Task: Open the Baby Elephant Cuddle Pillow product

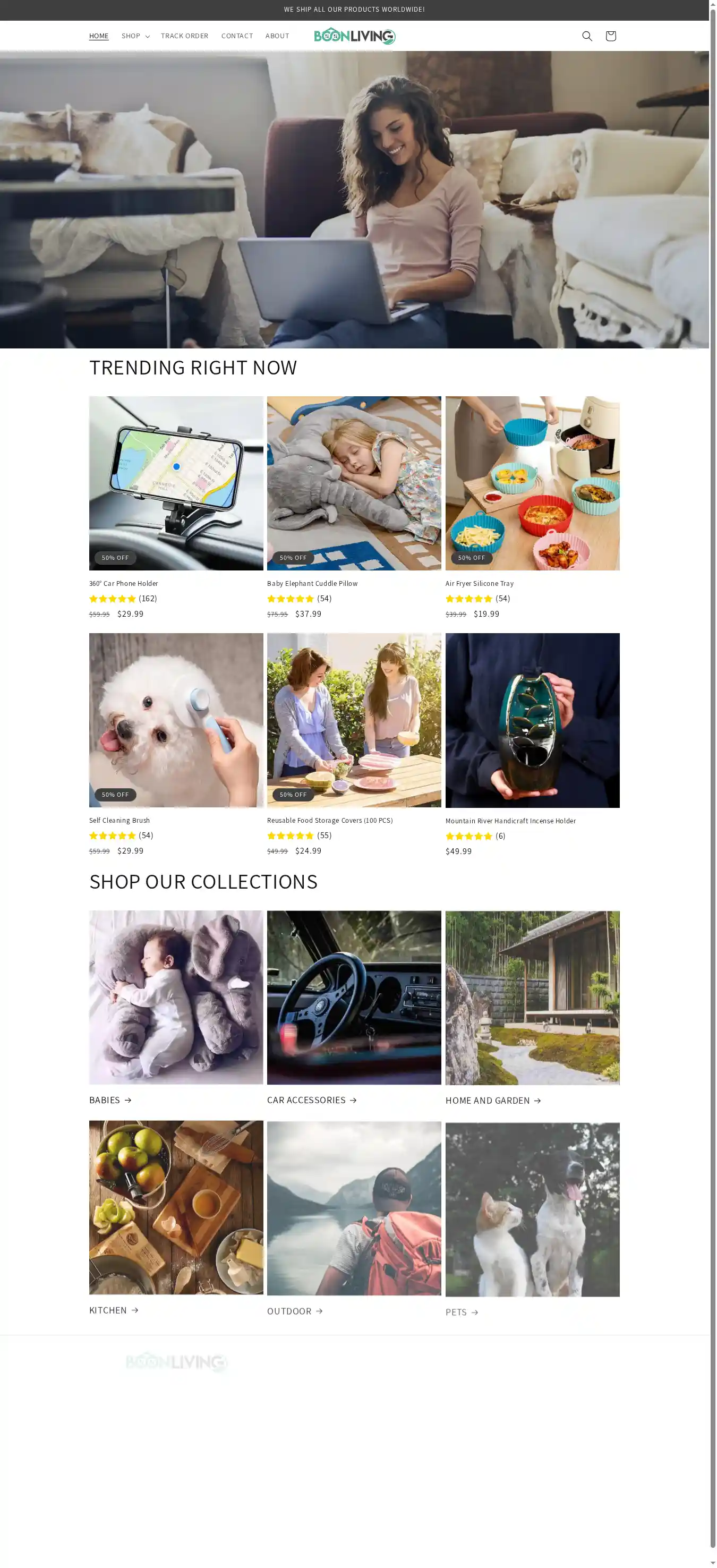Action: pyautogui.click(x=312, y=583)
